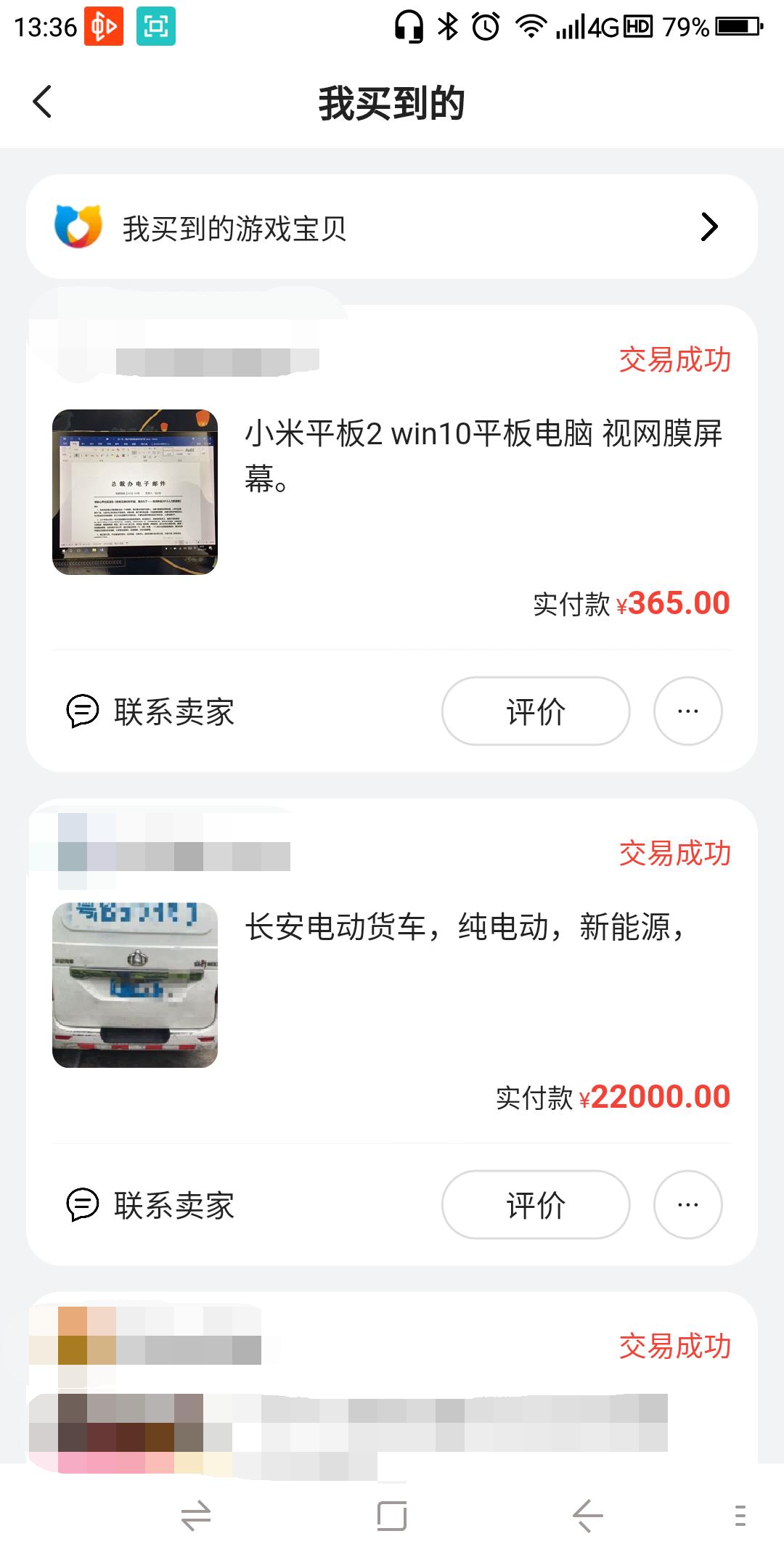Open the ... more options on the tablet order
The height and width of the screenshot is (1568, 784).
click(x=687, y=711)
